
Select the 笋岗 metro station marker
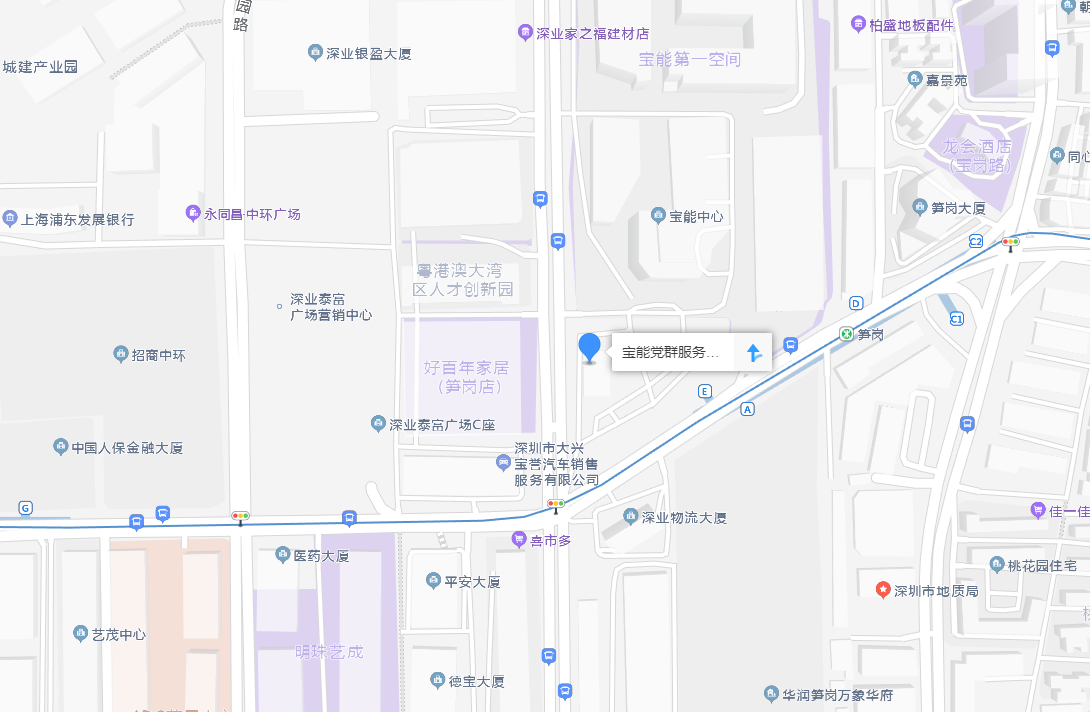[x=846, y=334]
